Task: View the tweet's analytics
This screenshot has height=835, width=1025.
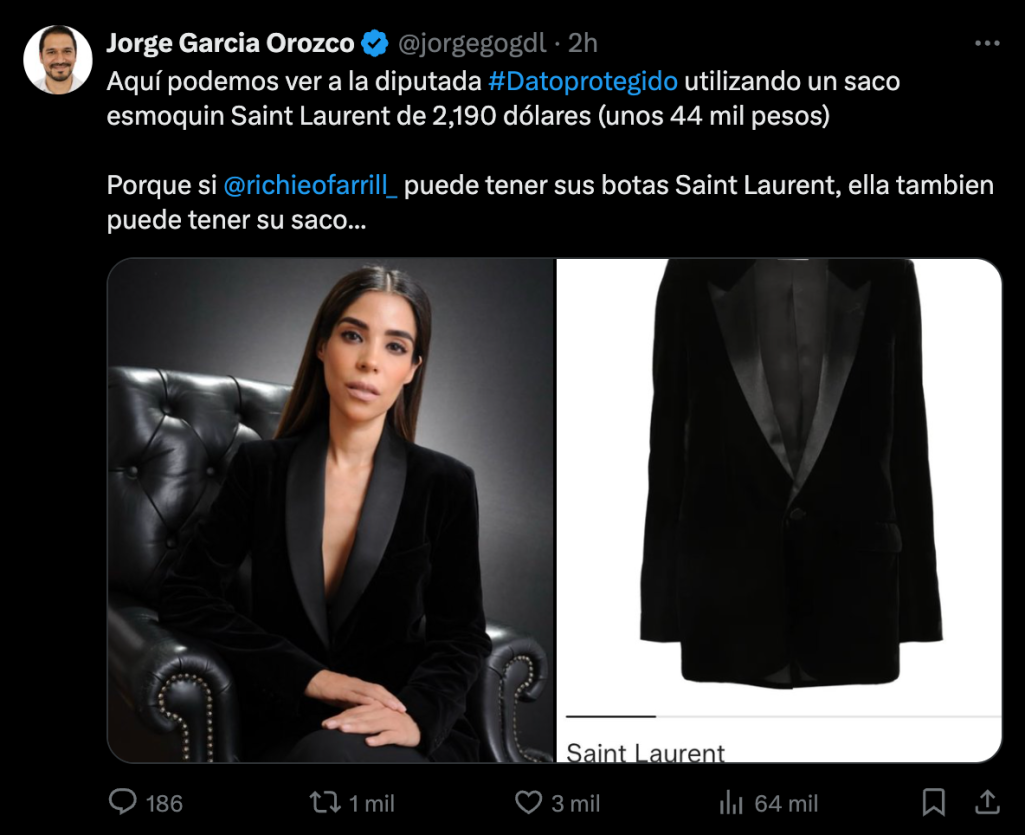Action: [x=732, y=802]
